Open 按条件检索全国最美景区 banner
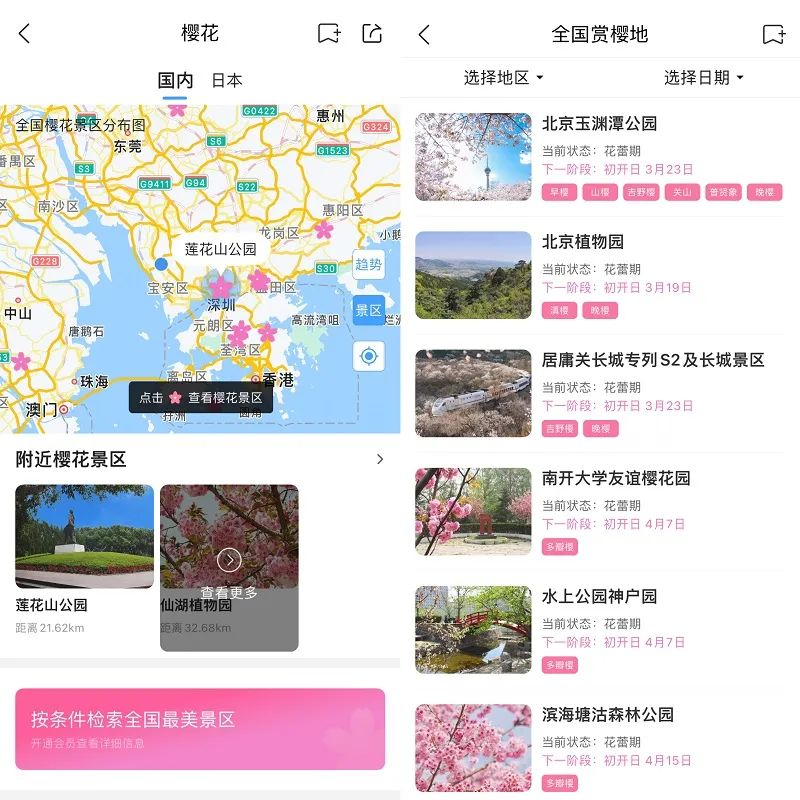The width and height of the screenshot is (800, 800). 200,728
